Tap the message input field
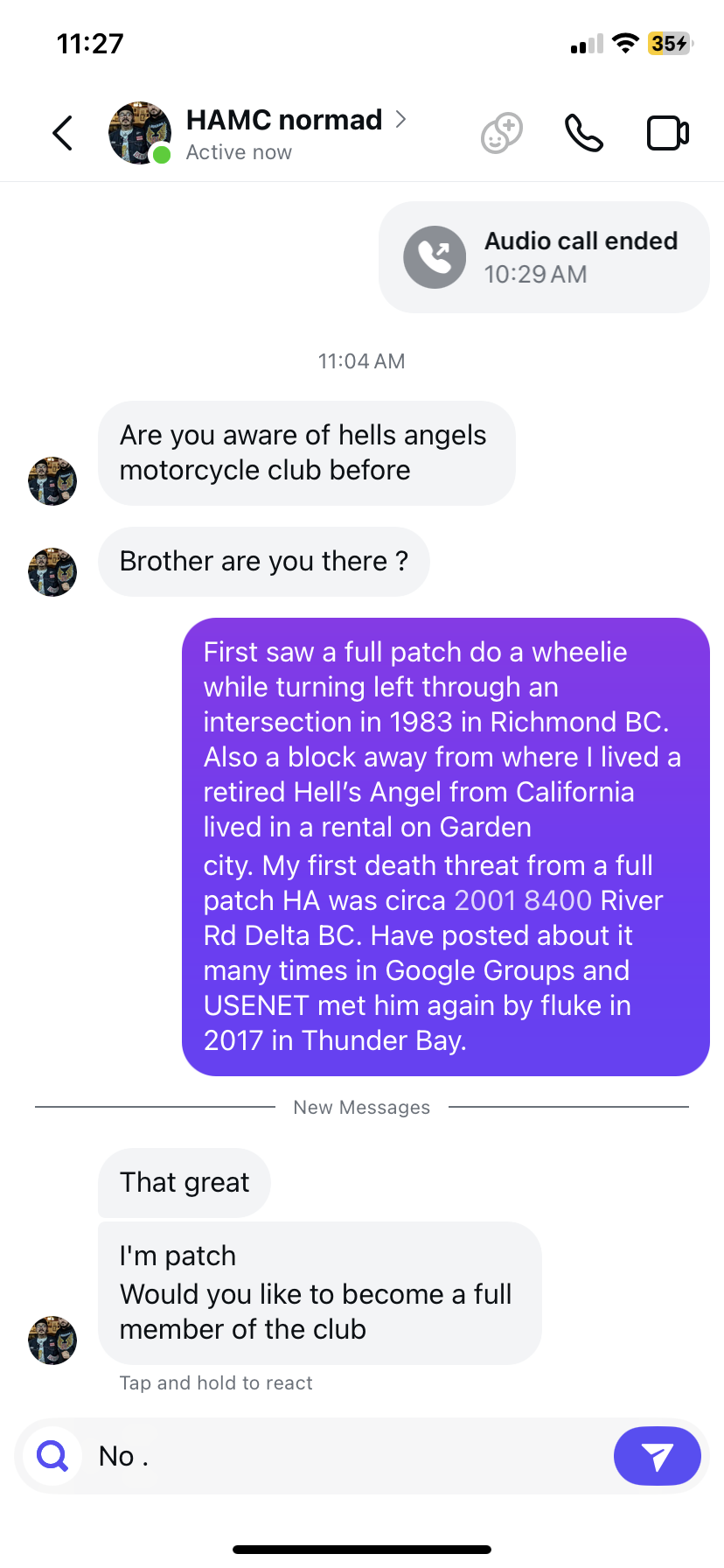The height and width of the screenshot is (1568, 724). pos(350,1456)
